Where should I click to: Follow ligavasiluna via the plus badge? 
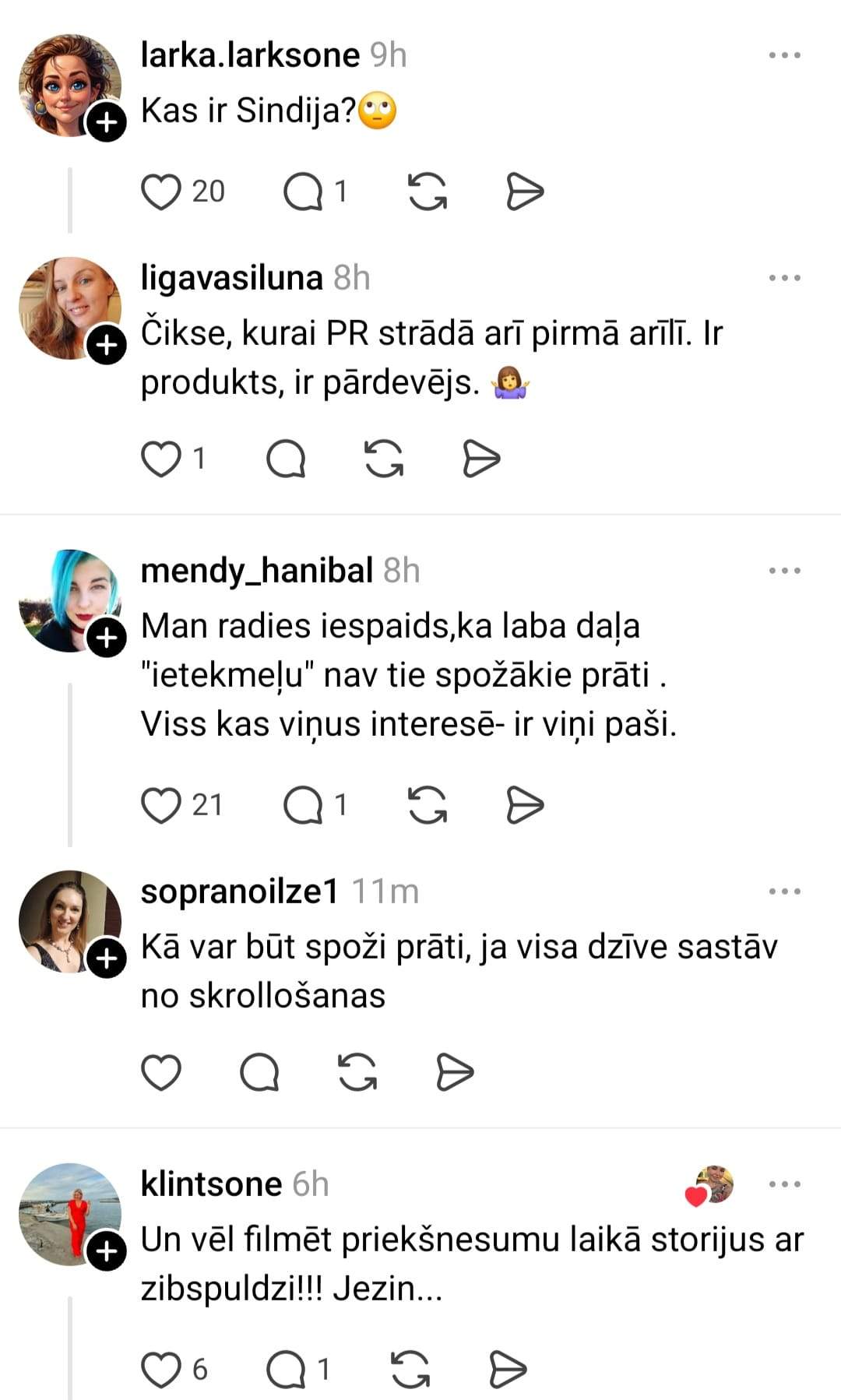coord(107,345)
